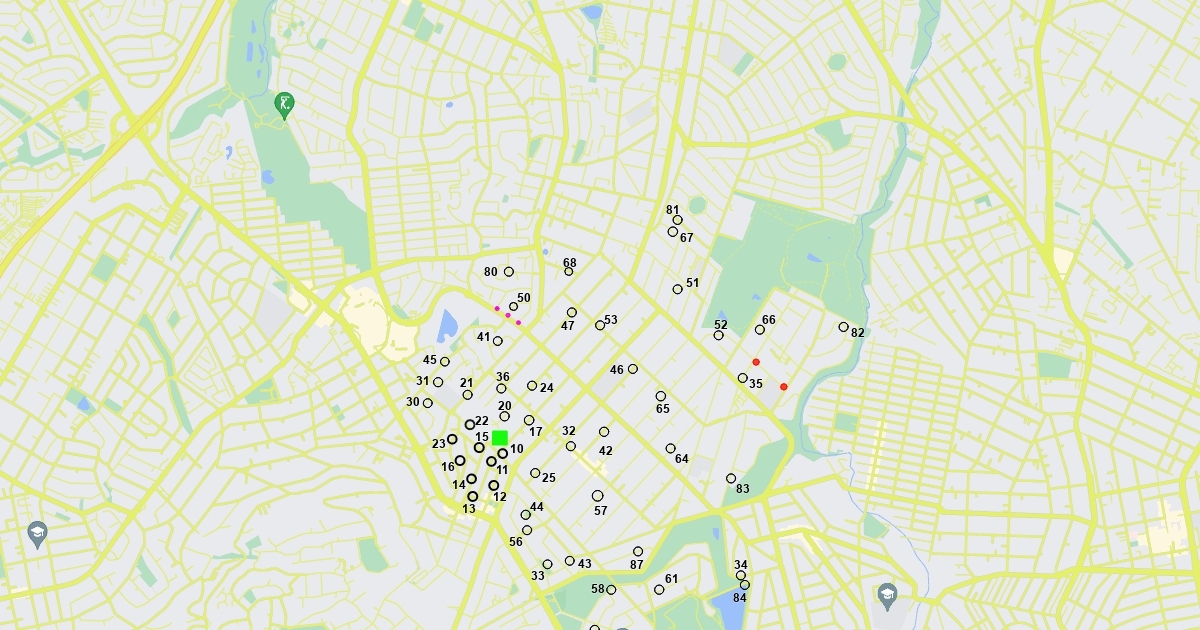Open marker 80 on the map
The image size is (1200, 630).
tap(508, 271)
